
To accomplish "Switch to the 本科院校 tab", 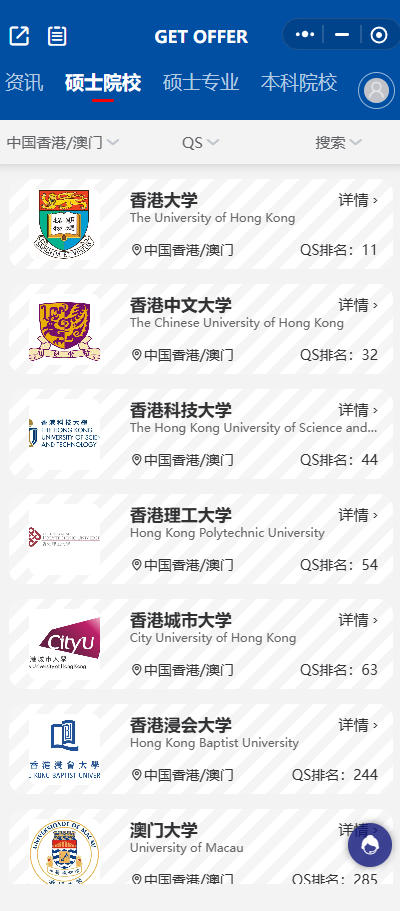I will [299, 83].
